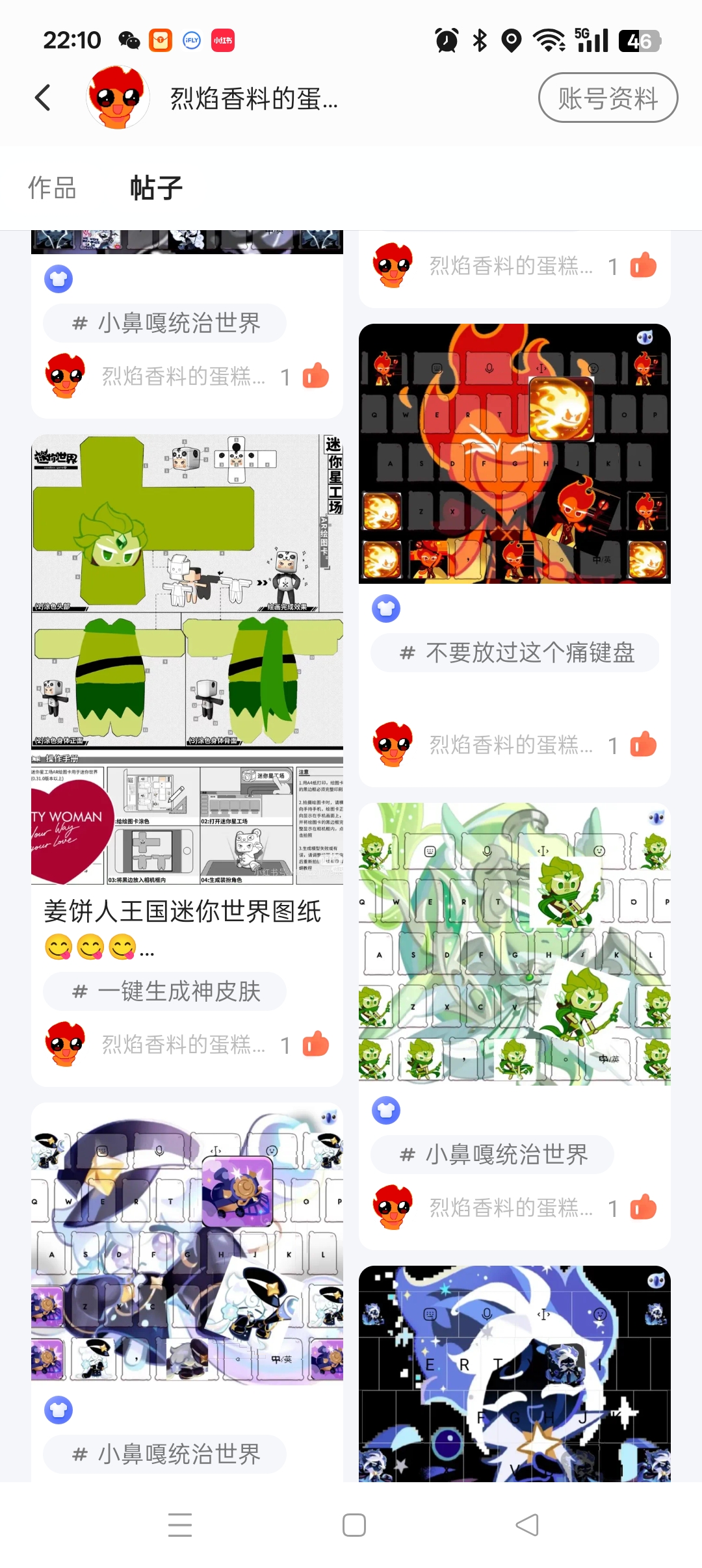Open the blue pixel-art keyboard post
Viewport: 702px width, 1568px height.
(x=514, y=1373)
